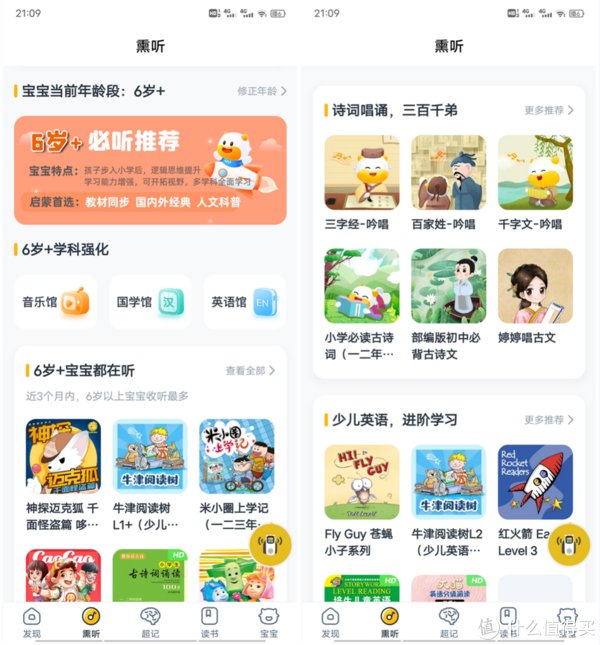Image resolution: width=600 pixels, height=645 pixels.
Task: Open the 英语馆 section
Action: click(244, 301)
